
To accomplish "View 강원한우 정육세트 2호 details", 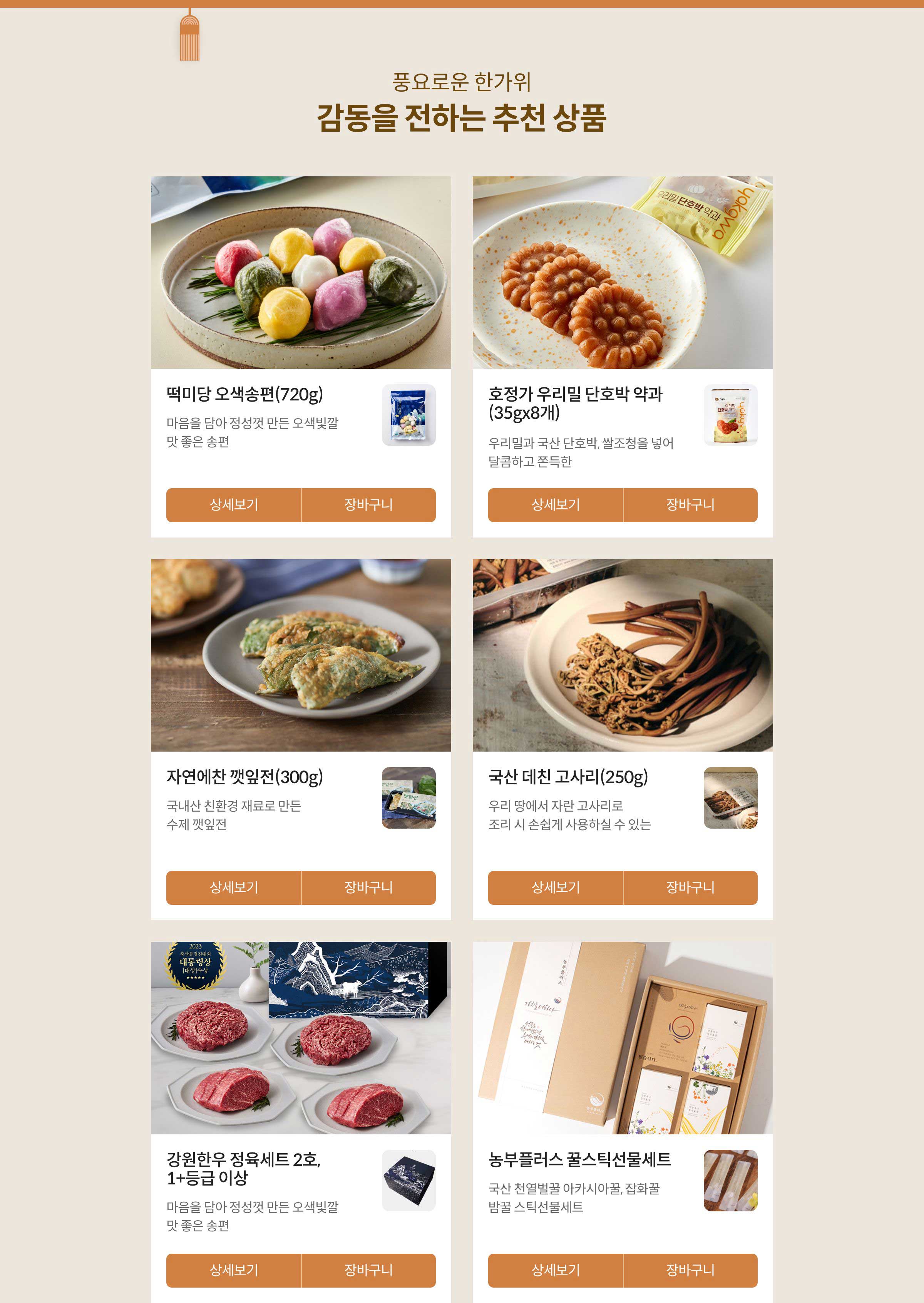I will point(233,1270).
